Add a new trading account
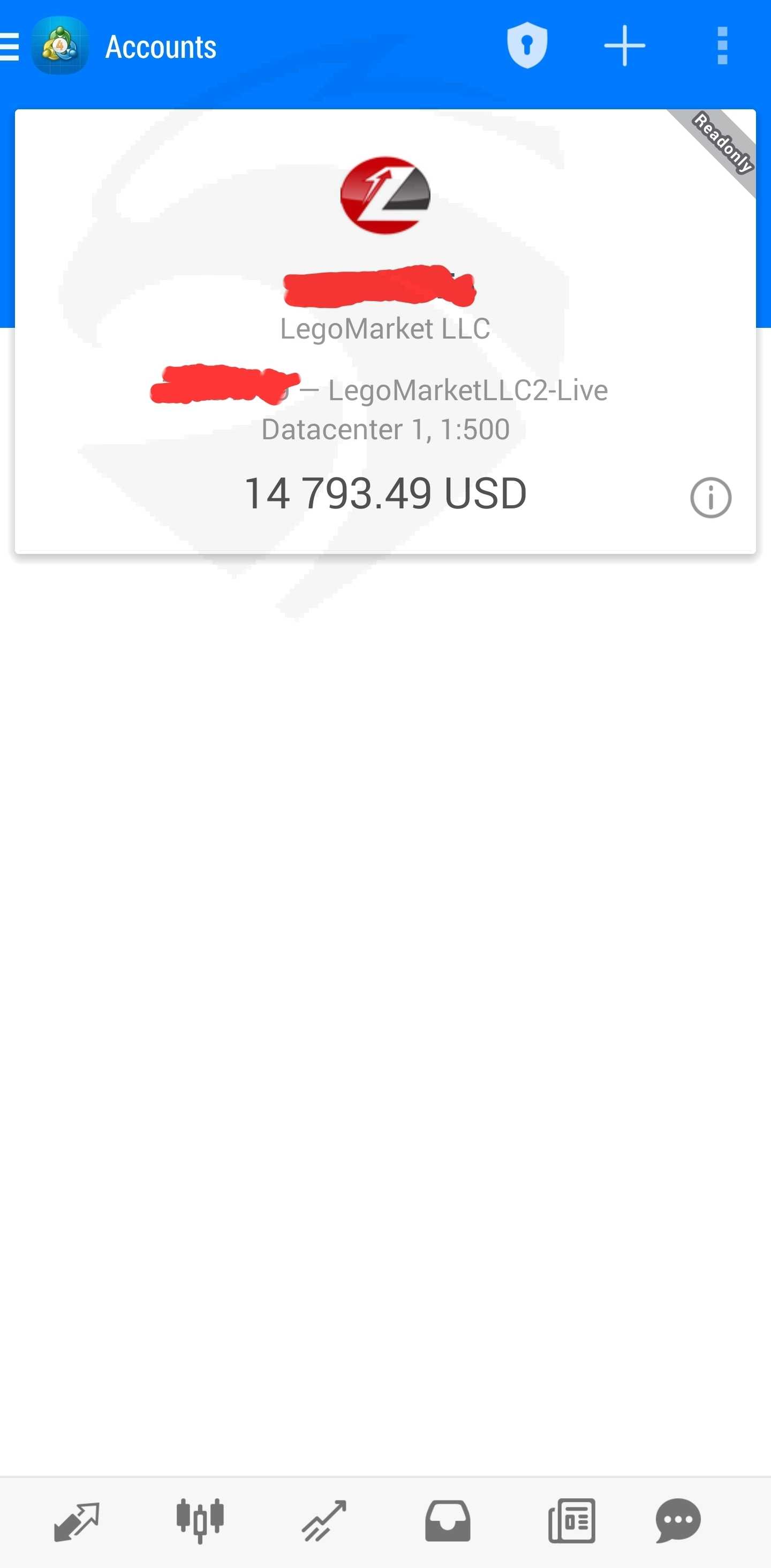Image resolution: width=771 pixels, height=1568 pixels. (x=624, y=46)
